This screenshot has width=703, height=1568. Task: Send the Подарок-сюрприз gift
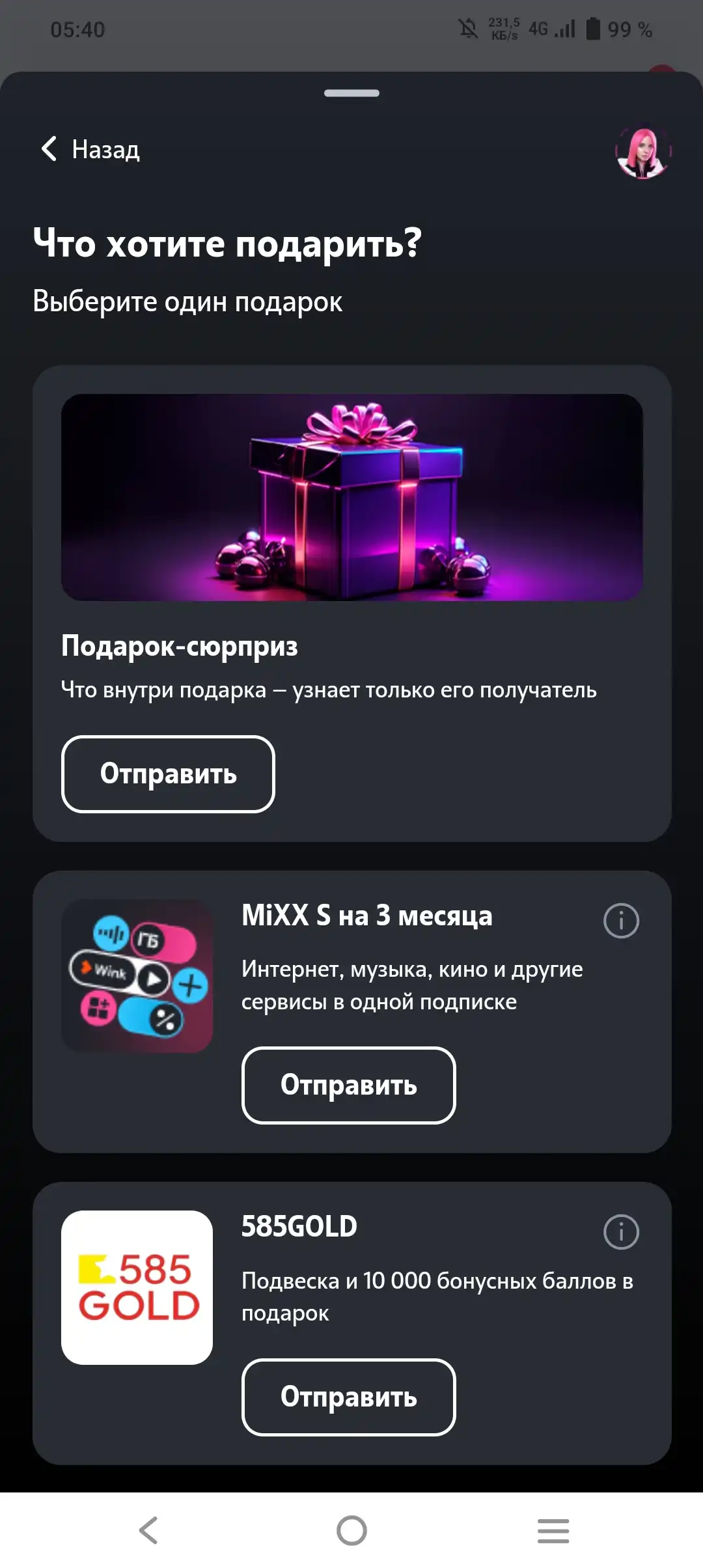pos(168,774)
